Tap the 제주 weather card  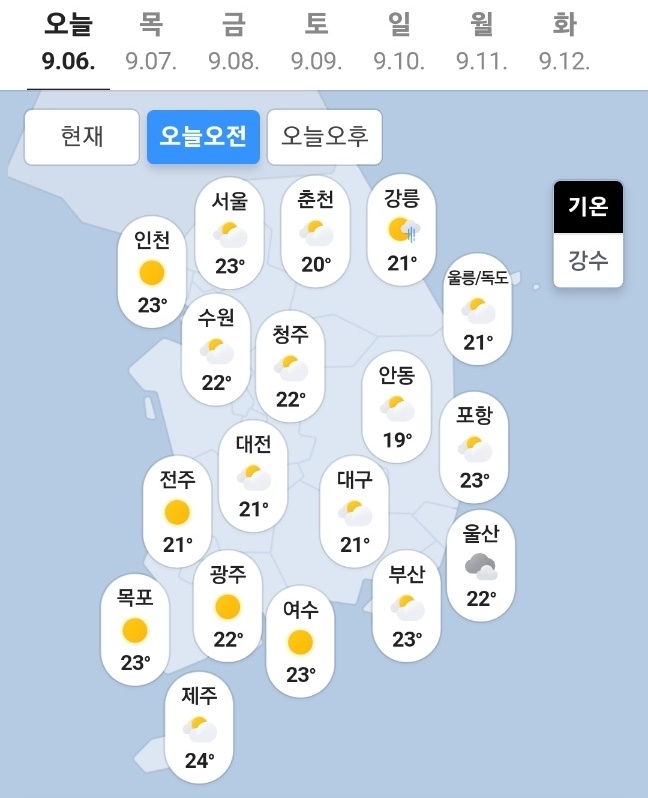200,727
